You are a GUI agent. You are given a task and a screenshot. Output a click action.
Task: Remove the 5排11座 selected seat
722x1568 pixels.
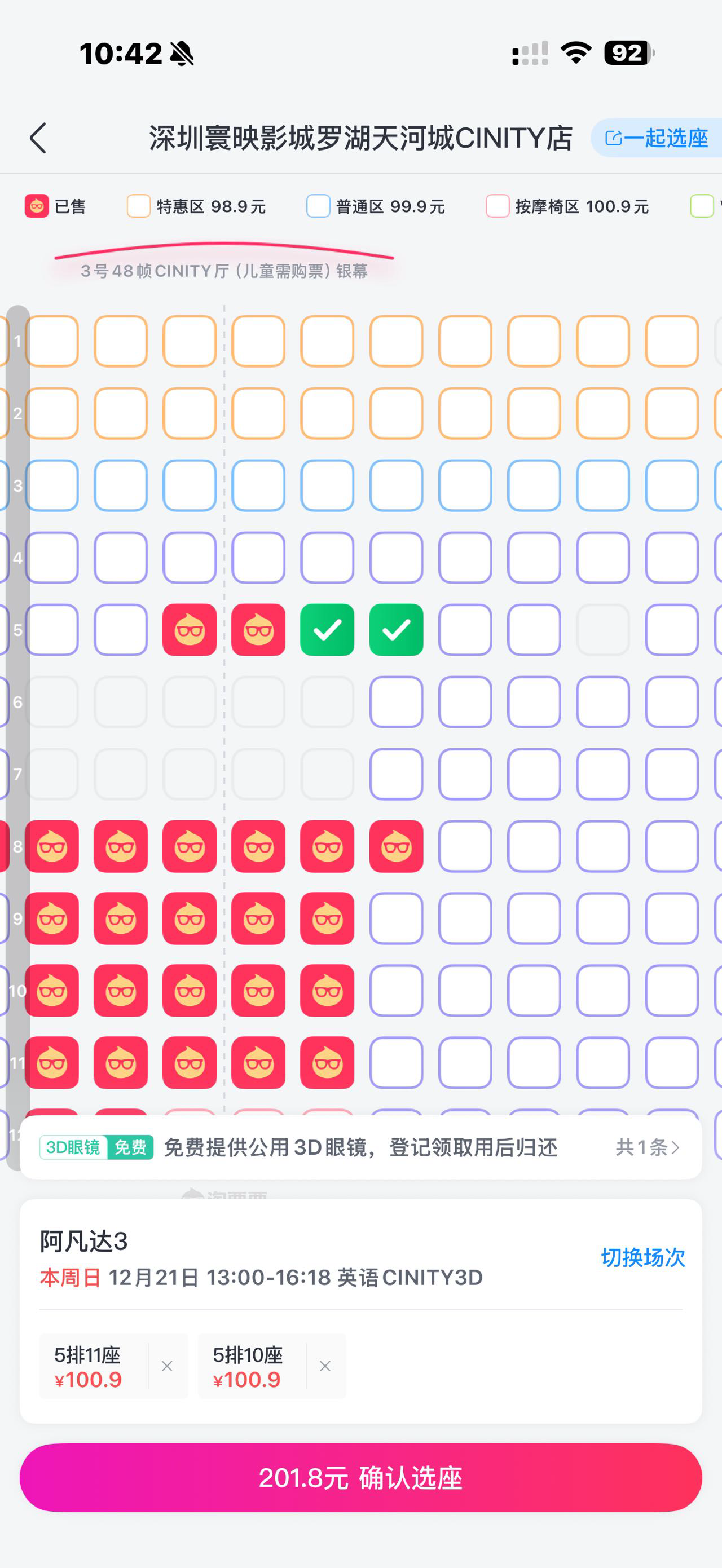pyautogui.click(x=167, y=1366)
